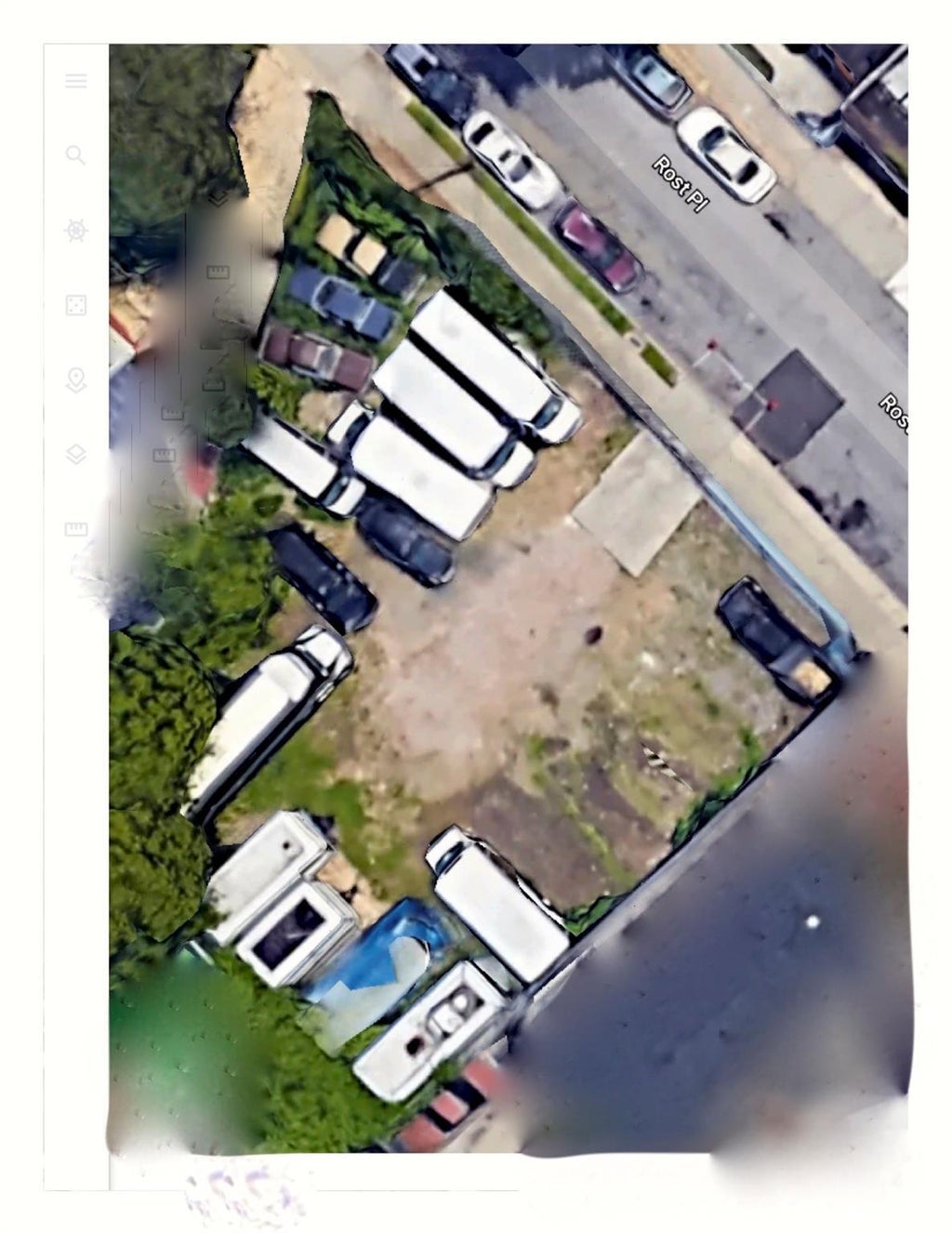Open the hamburger menu
This screenshot has height=1233, width=952.
click(76, 81)
